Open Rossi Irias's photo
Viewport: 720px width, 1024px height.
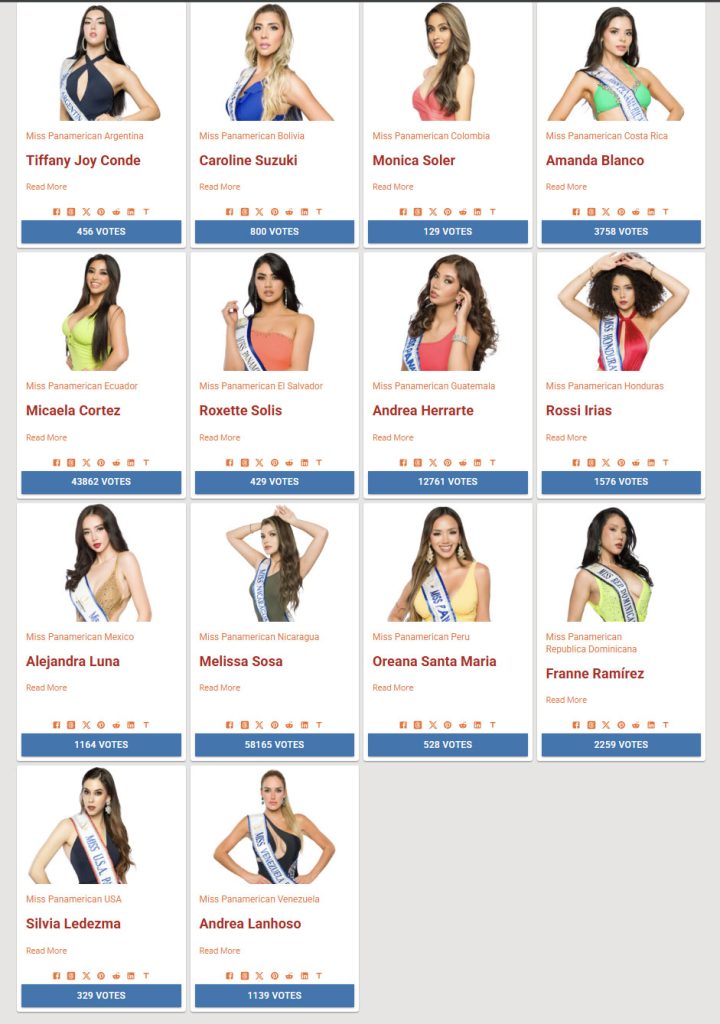pyautogui.click(x=621, y=313)
